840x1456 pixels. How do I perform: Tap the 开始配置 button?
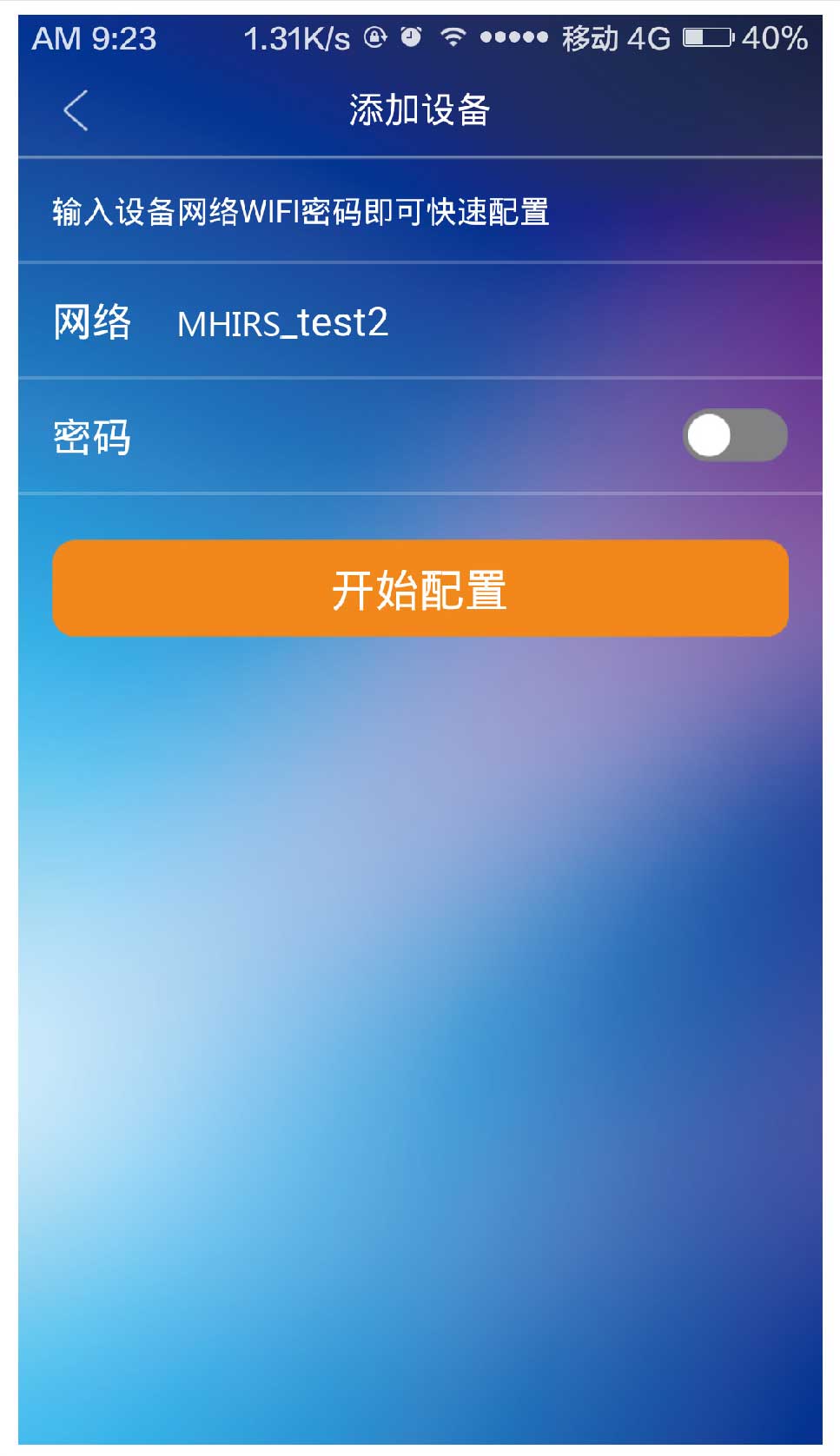[420, 589]
